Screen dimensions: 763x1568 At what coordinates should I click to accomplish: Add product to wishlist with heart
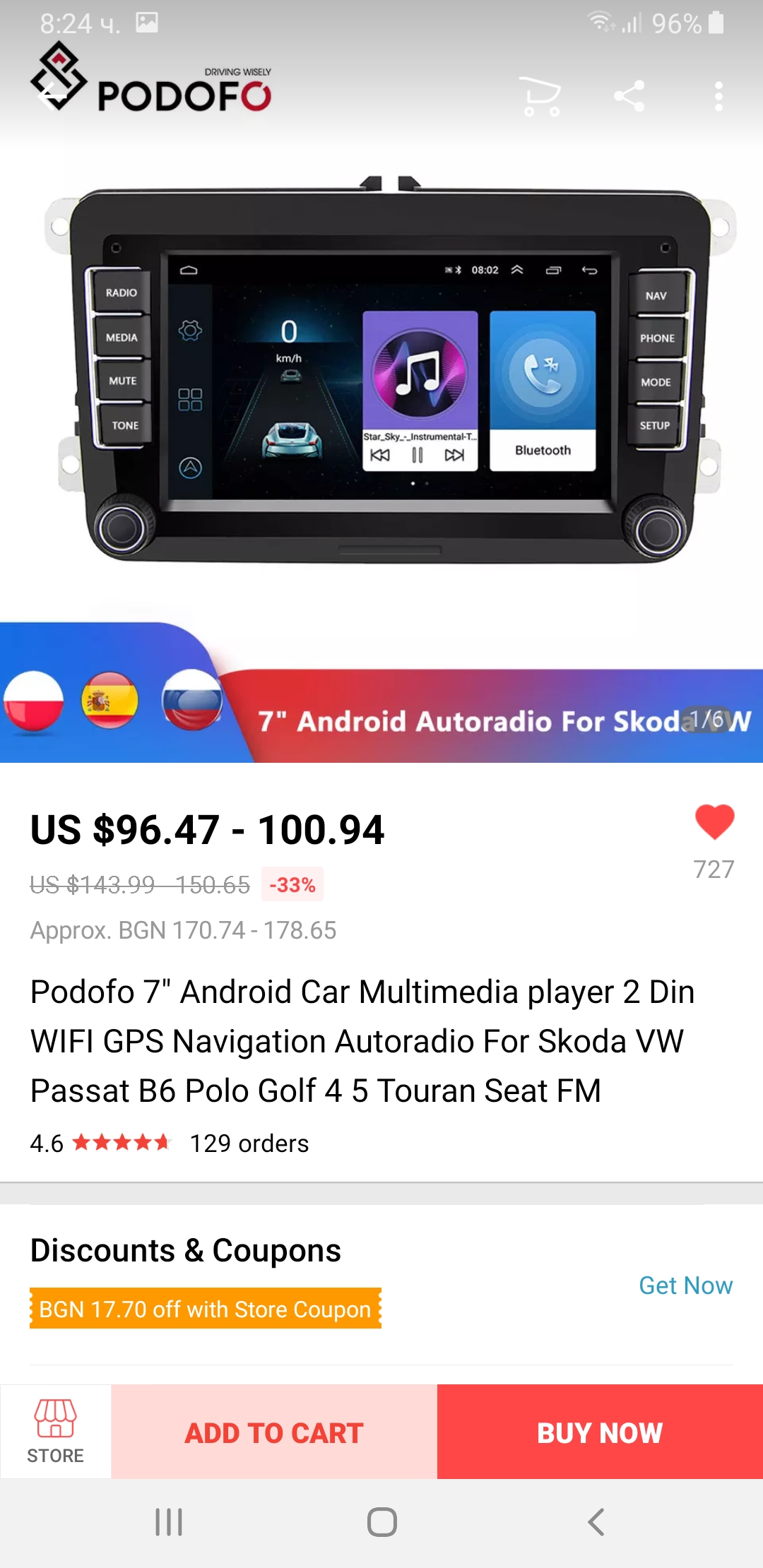coord(714,822)
